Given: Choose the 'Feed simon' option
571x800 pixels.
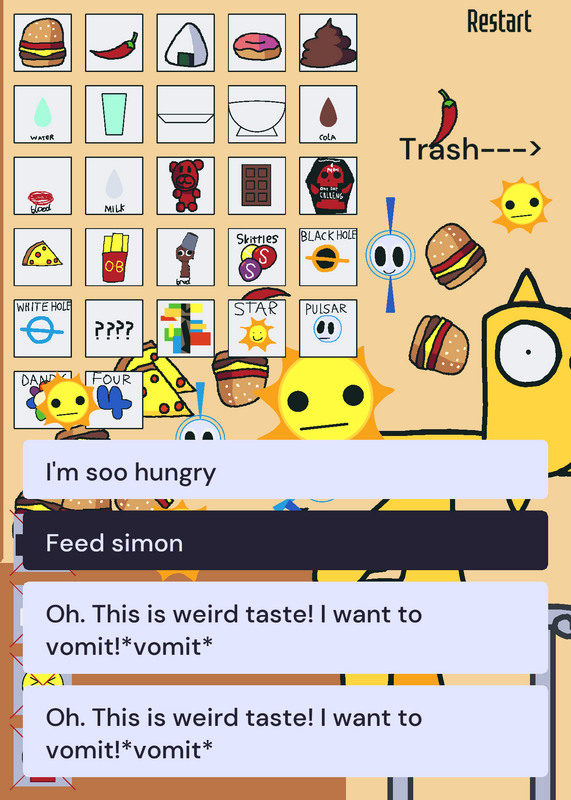Looking at the screenshot, I should click(x=285, y=541).
